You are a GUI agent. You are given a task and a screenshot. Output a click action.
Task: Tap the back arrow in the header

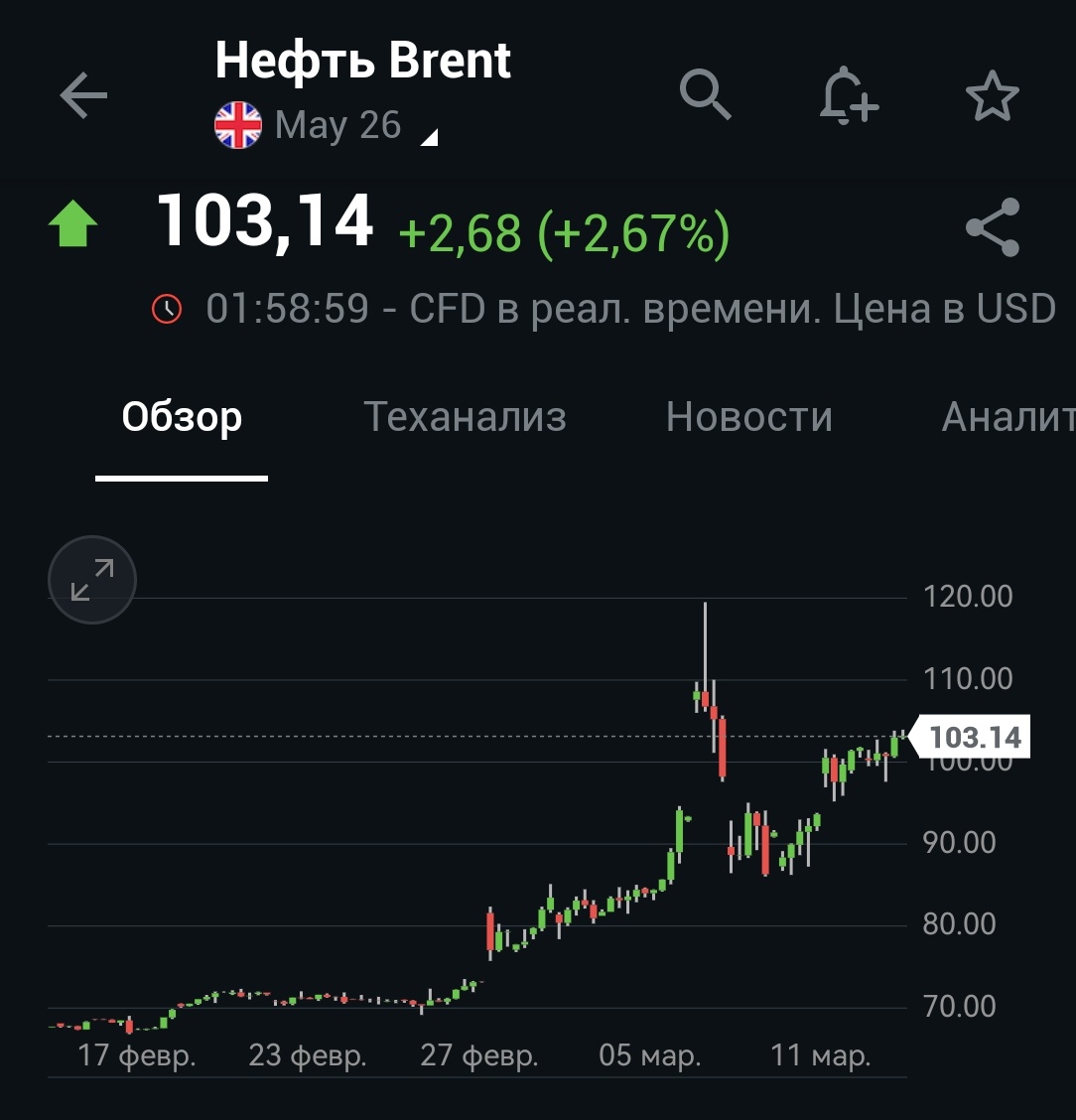coord(84,93)
